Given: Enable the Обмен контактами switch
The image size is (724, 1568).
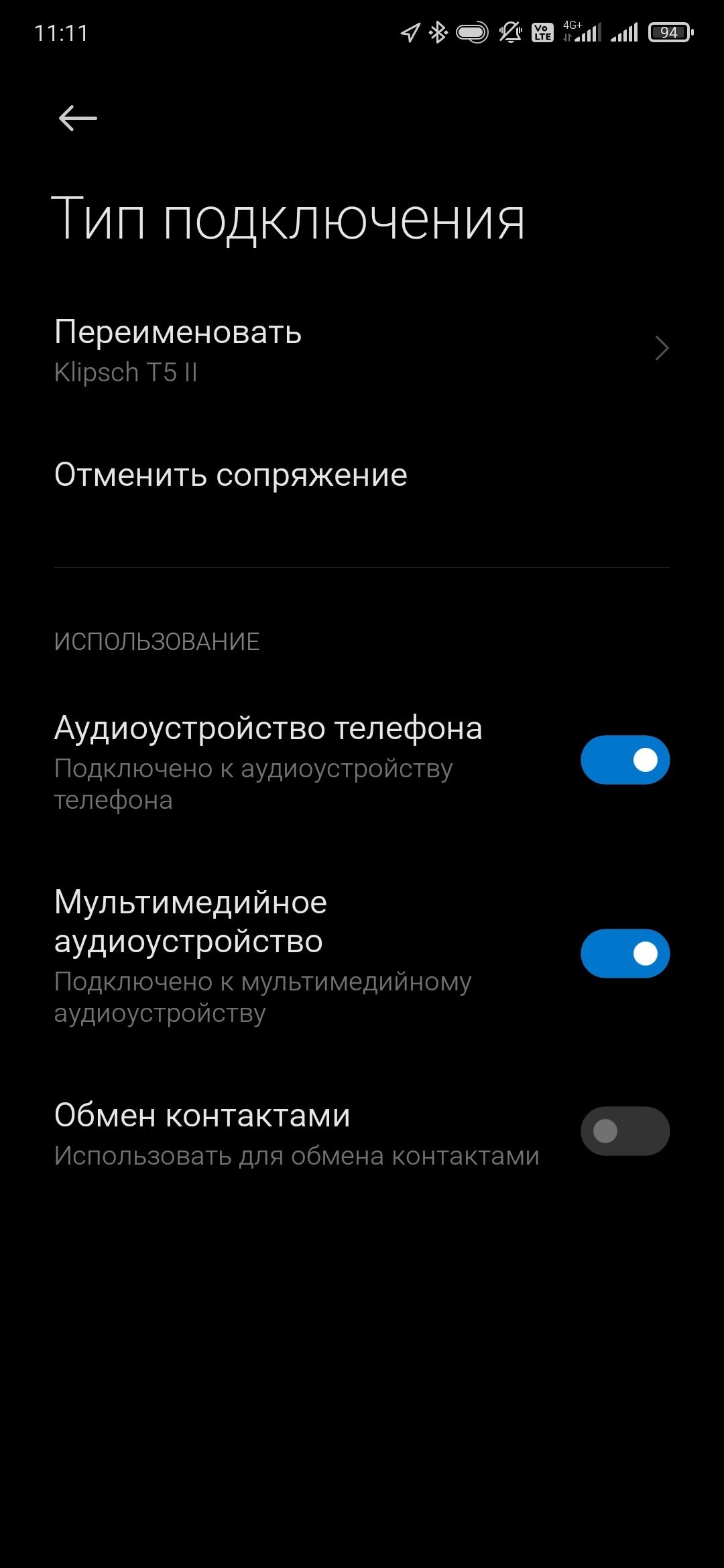Looking at the screenshot, I should click(625, 1131).
